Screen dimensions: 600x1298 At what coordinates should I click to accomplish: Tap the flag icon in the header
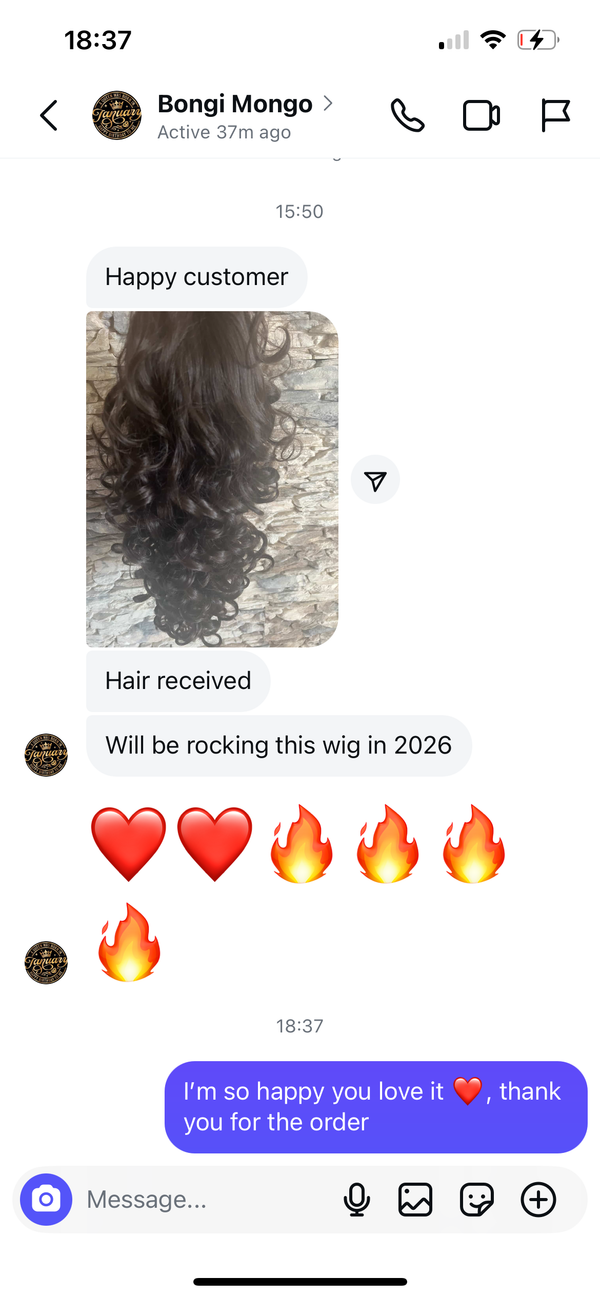[555, 116]
